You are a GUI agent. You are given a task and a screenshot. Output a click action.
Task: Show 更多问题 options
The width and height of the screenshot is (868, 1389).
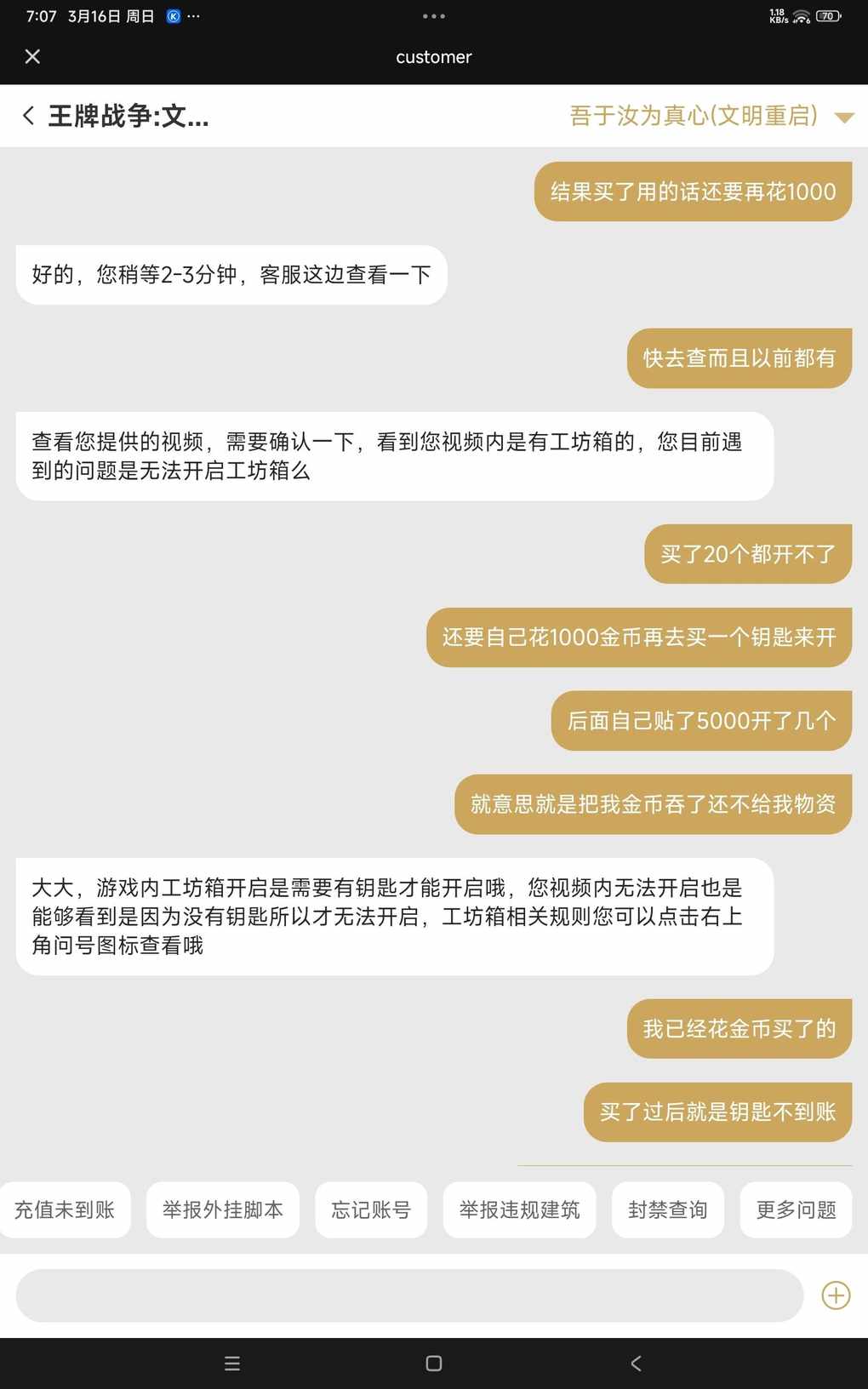(x=797, y=1209)
